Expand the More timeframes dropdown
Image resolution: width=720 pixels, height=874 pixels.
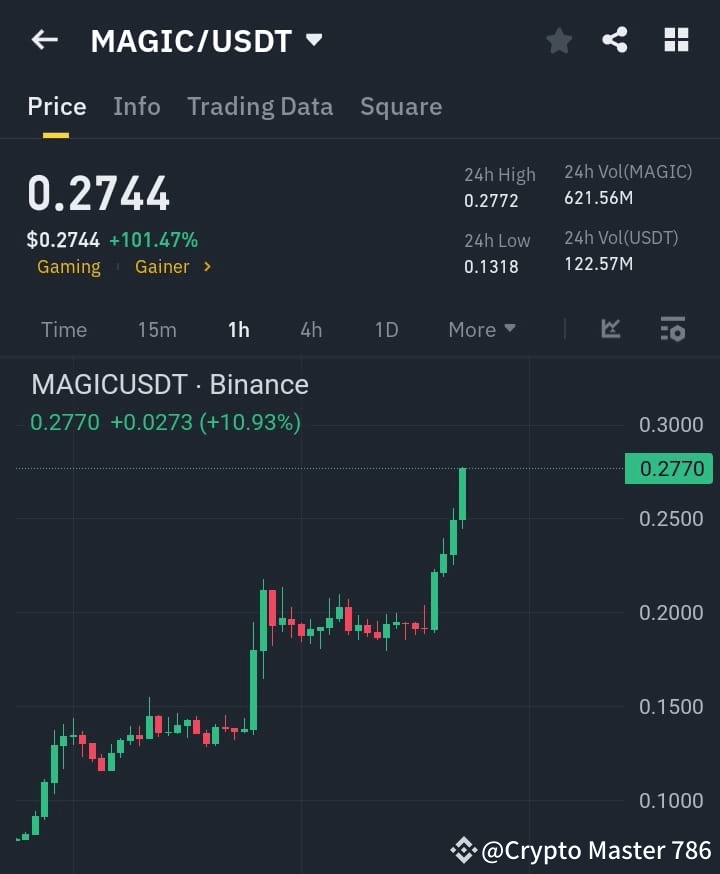pyautogui.click(x=481, y=329)
